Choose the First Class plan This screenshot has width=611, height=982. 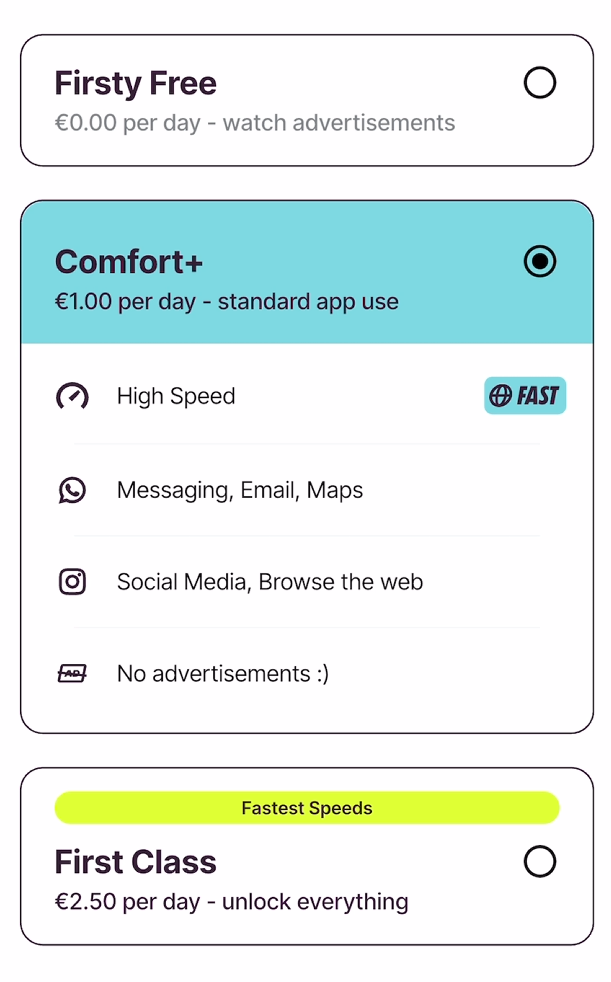[539, 861]
